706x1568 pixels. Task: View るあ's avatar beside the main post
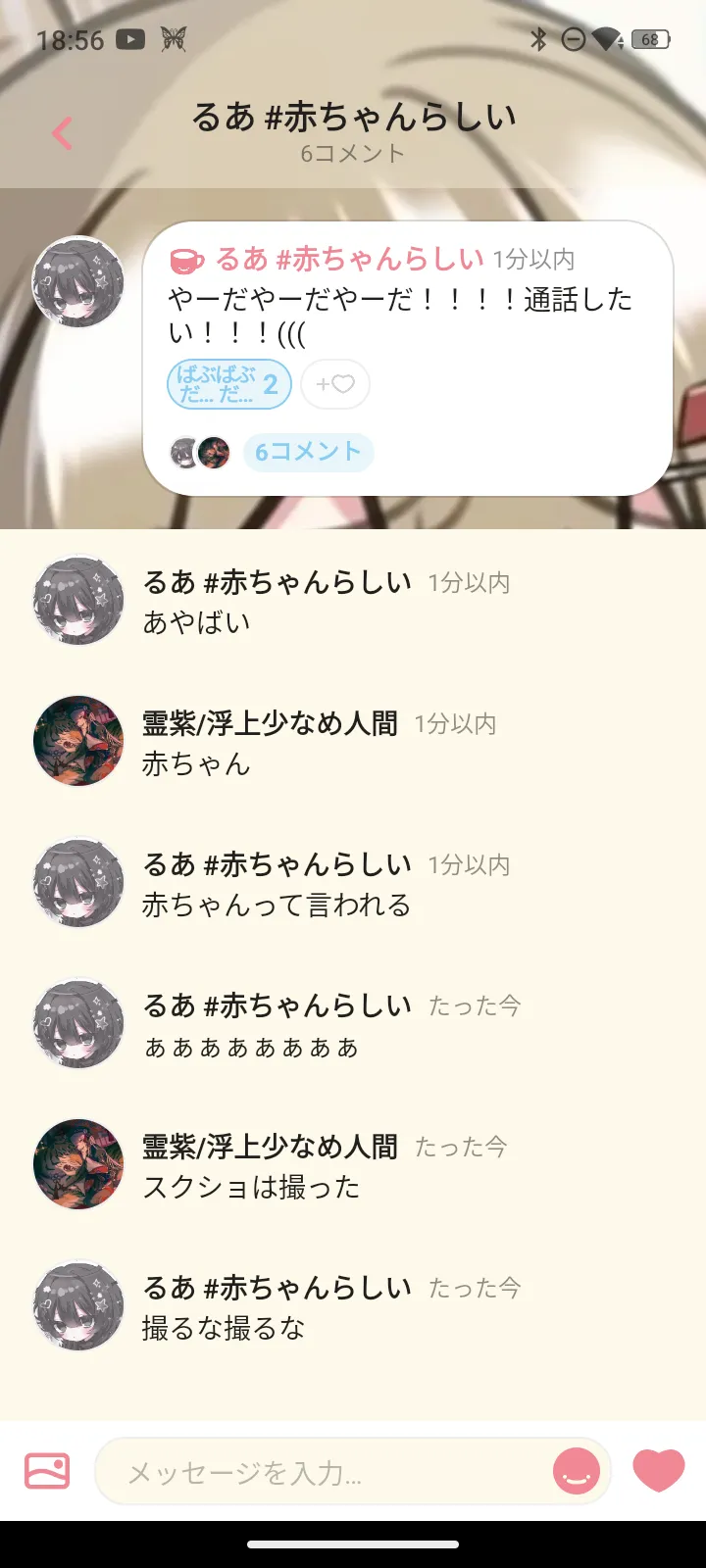[x=78, y=282]
